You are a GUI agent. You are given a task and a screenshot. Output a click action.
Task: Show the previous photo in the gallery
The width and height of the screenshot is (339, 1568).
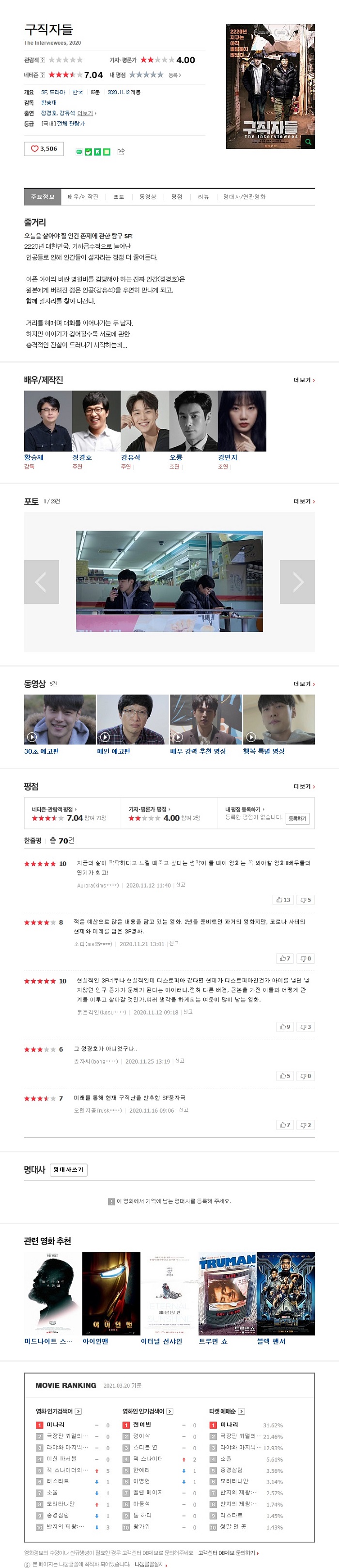(x=41, y=582)
